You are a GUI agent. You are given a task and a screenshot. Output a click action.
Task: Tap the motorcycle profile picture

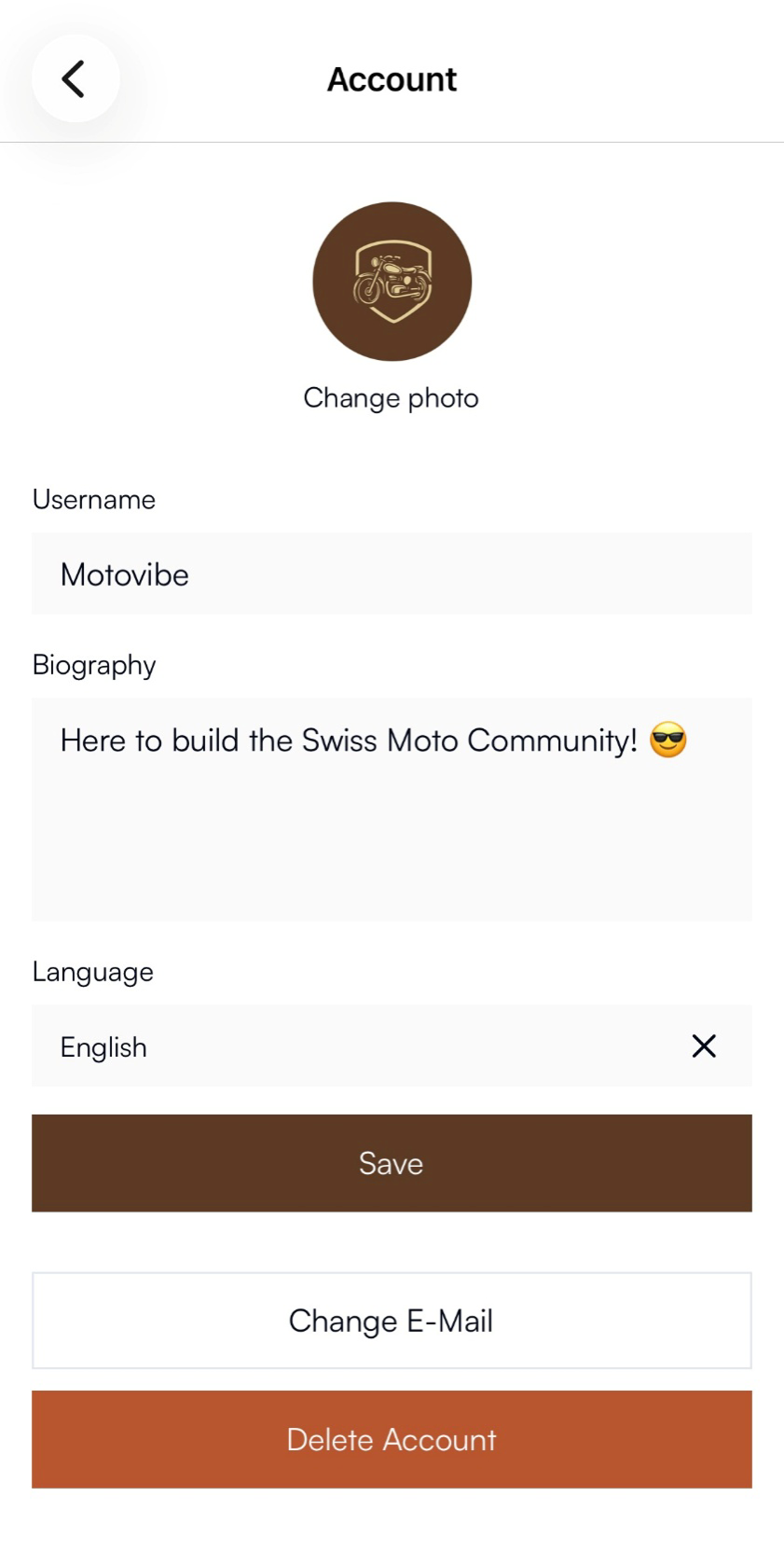coord(392,281)
